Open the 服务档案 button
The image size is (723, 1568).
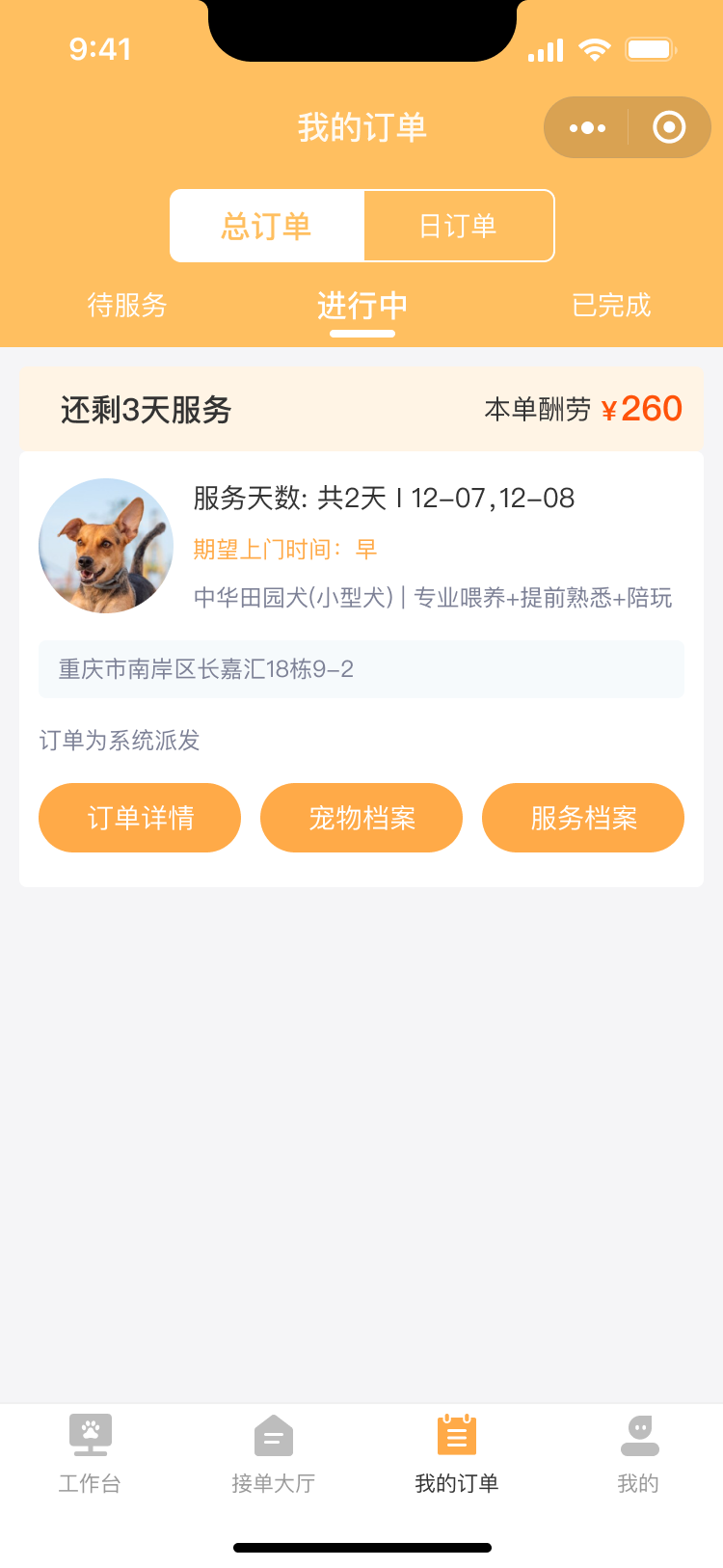click(583, 818)
